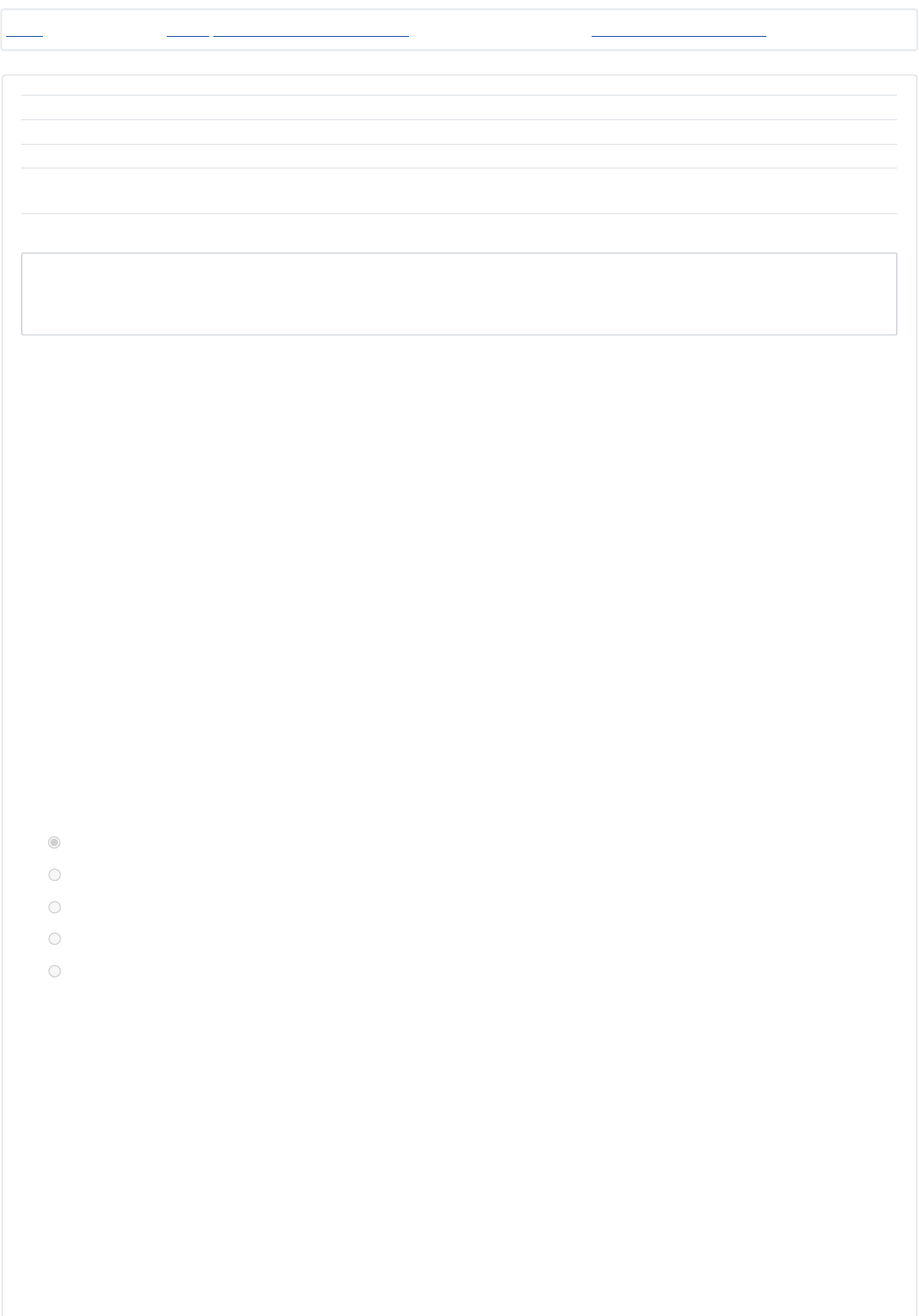The width and height of the screenshot is (919, 1316).
Task: Select the second radio option in the list
Action: coord(54,875)
